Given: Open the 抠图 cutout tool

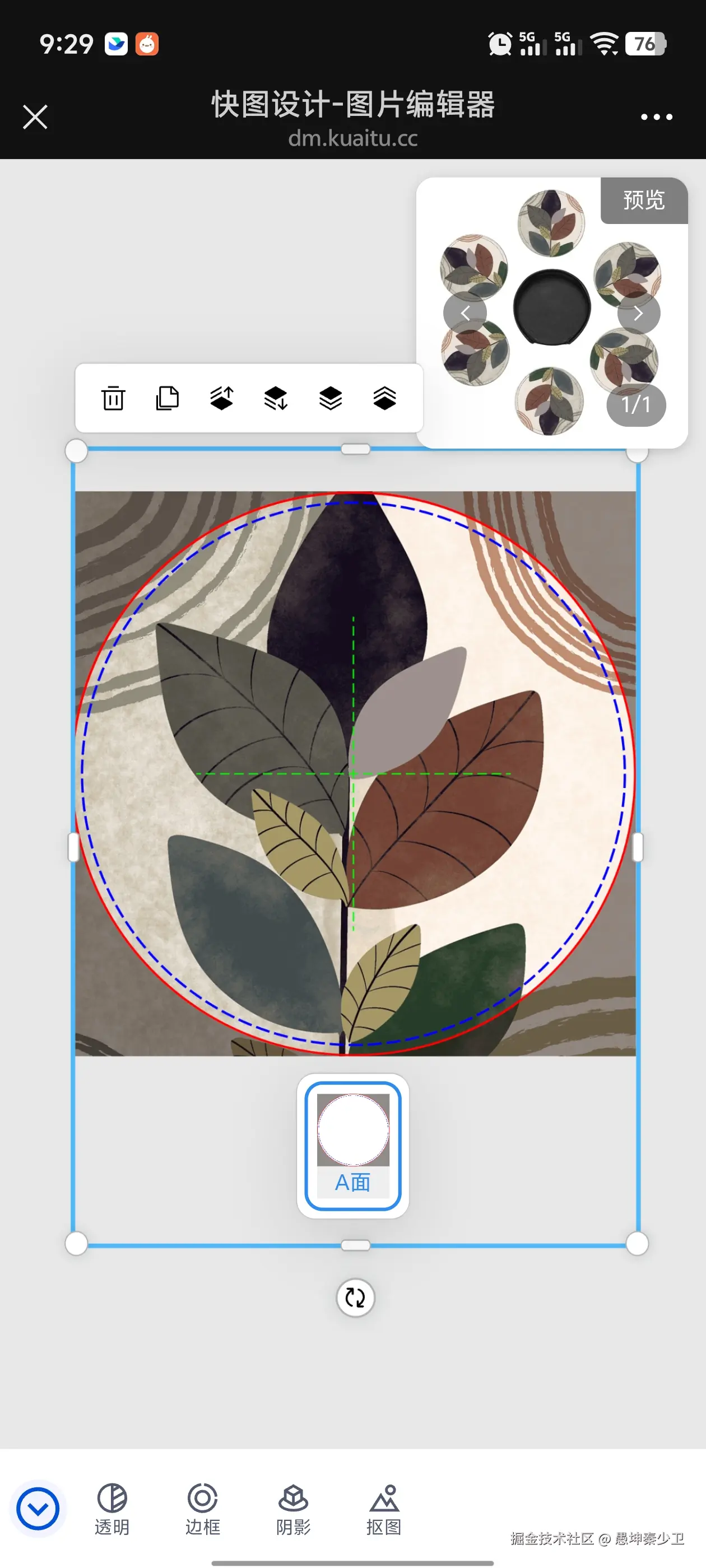Looking at the screenshot, I should point(384,1508).
